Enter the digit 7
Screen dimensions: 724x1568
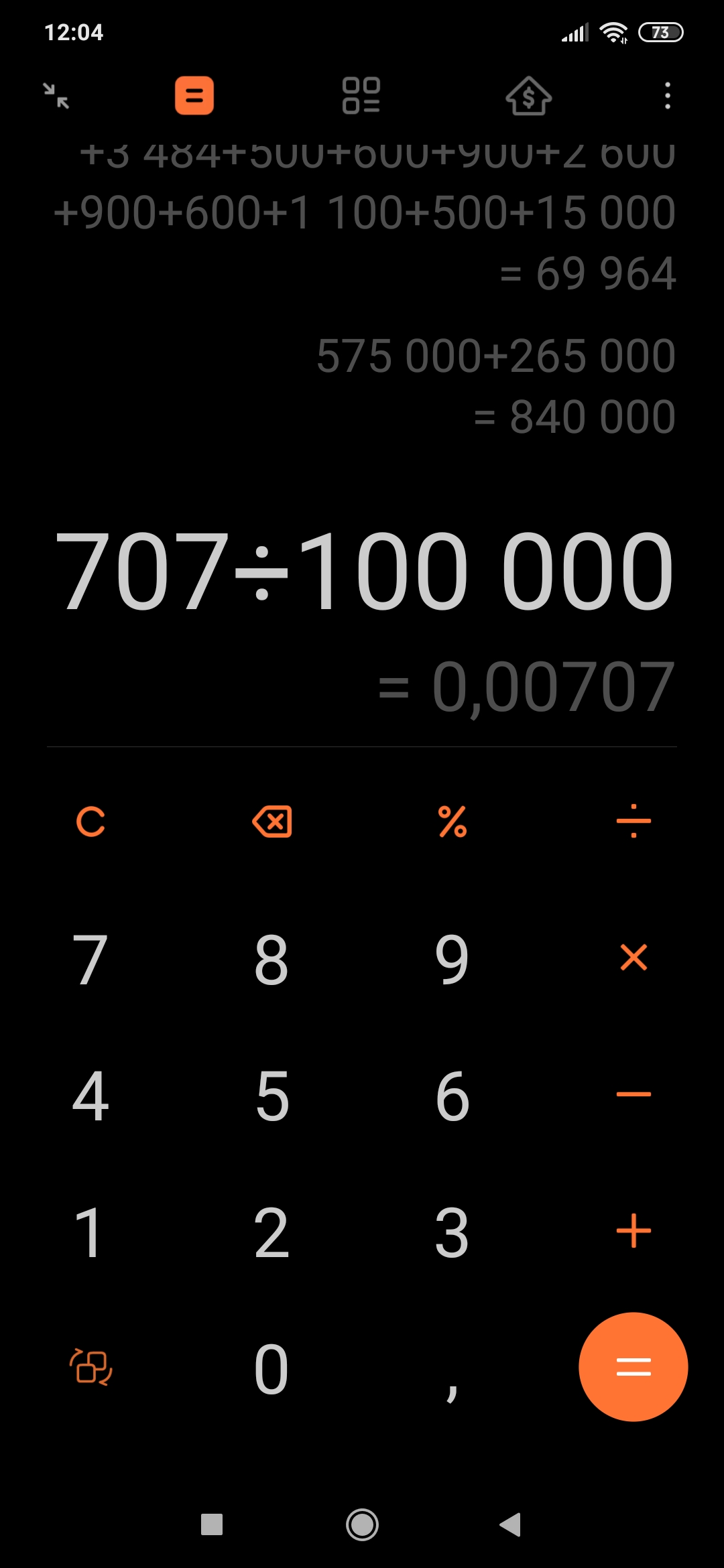[x=90, y=960]
